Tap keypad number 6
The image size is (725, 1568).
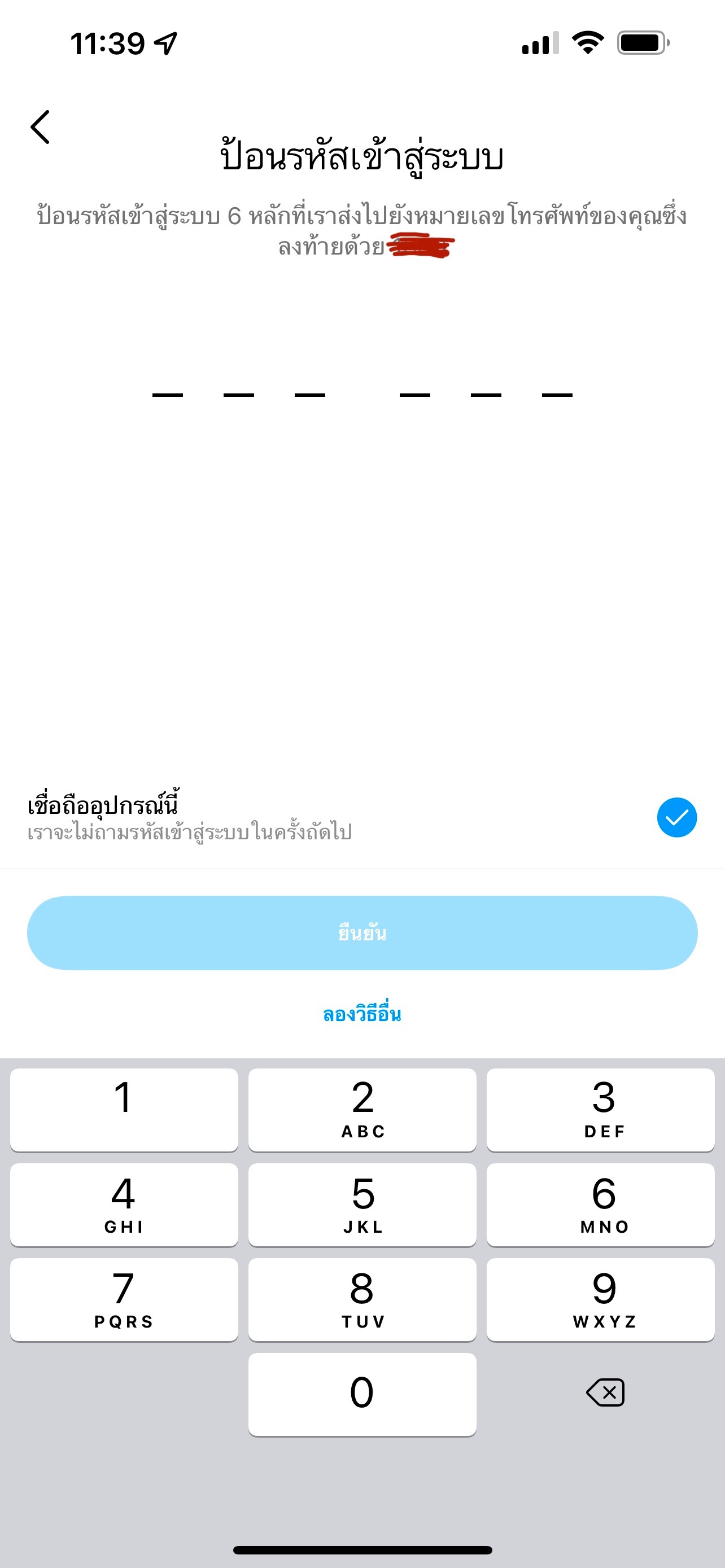600,1204
